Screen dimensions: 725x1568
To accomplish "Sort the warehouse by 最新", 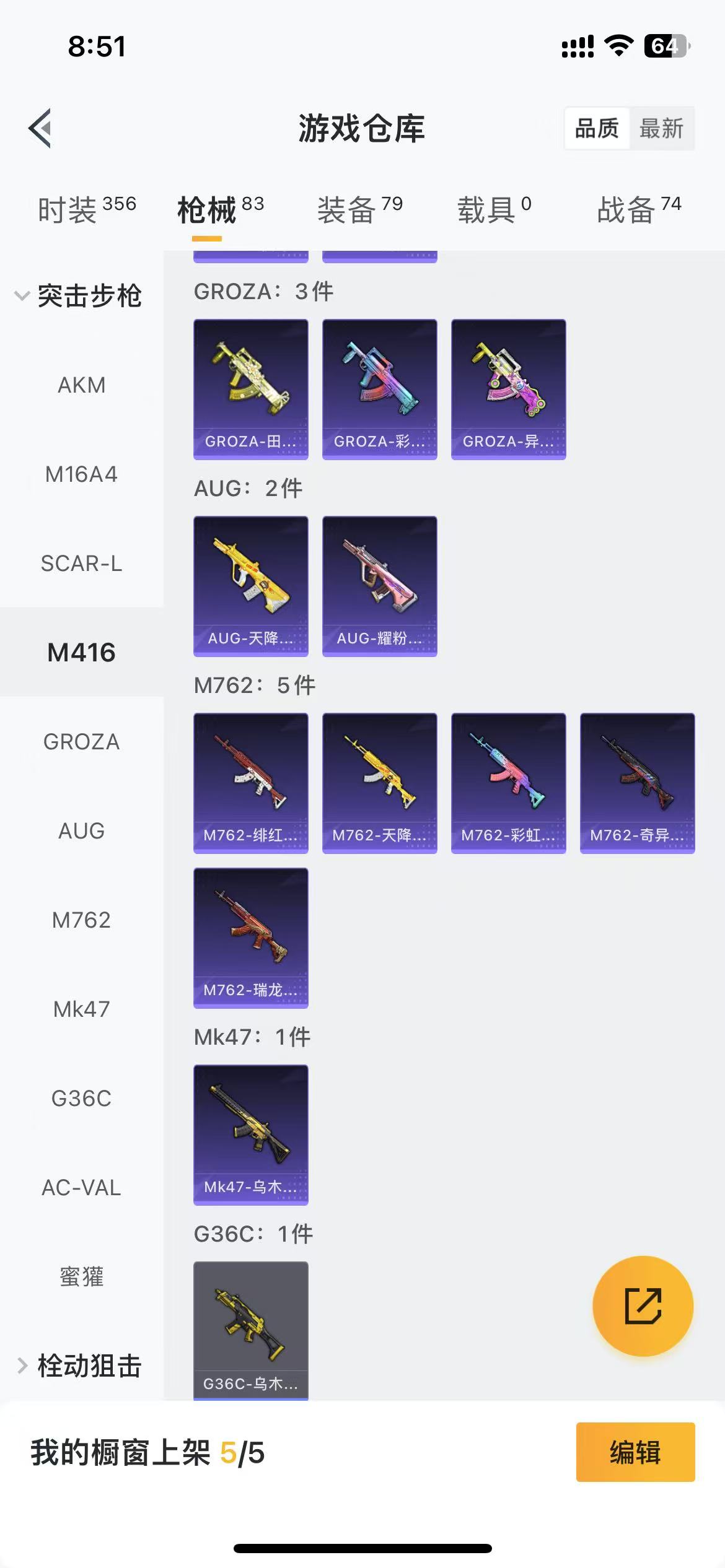I will click(x=661, y=128).
